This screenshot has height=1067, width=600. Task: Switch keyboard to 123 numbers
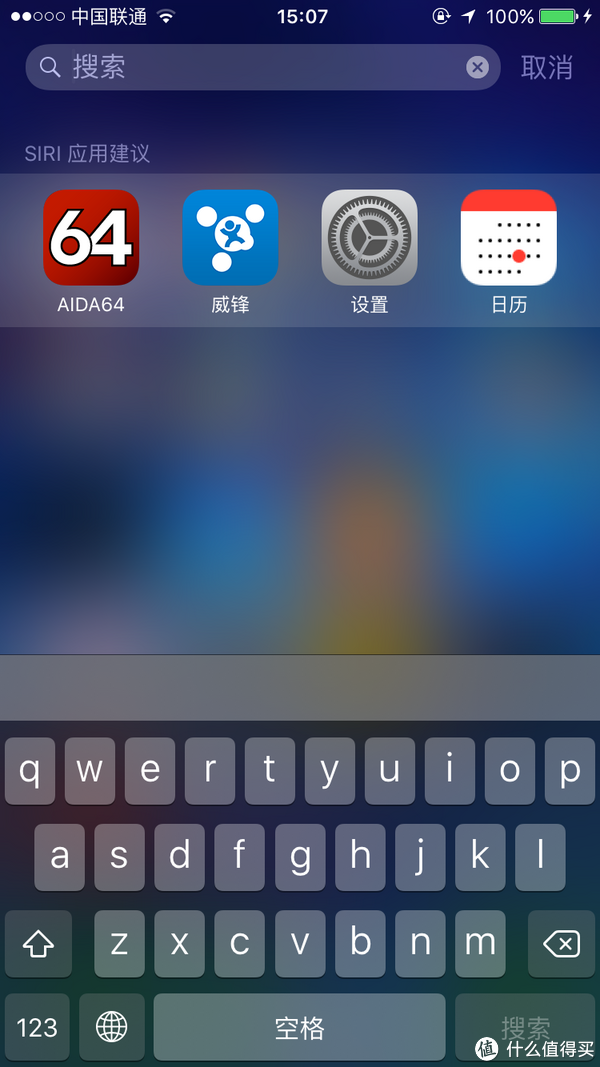38,1027
